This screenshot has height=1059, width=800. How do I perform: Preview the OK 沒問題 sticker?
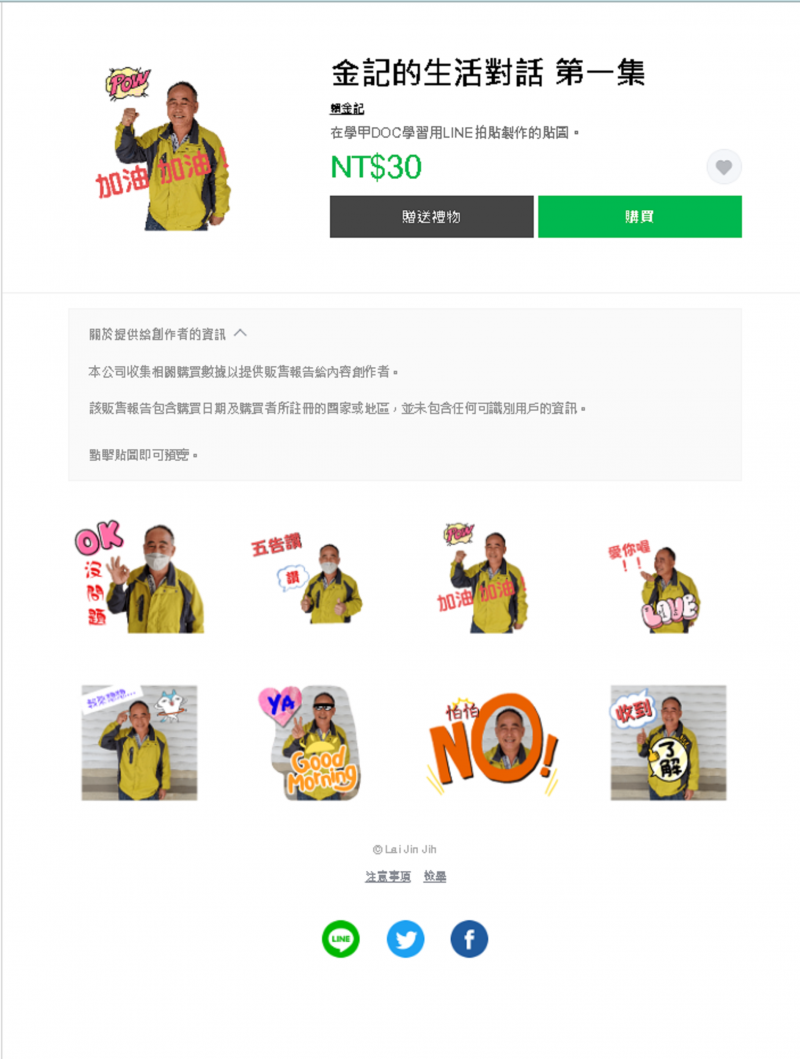(140, 577)
